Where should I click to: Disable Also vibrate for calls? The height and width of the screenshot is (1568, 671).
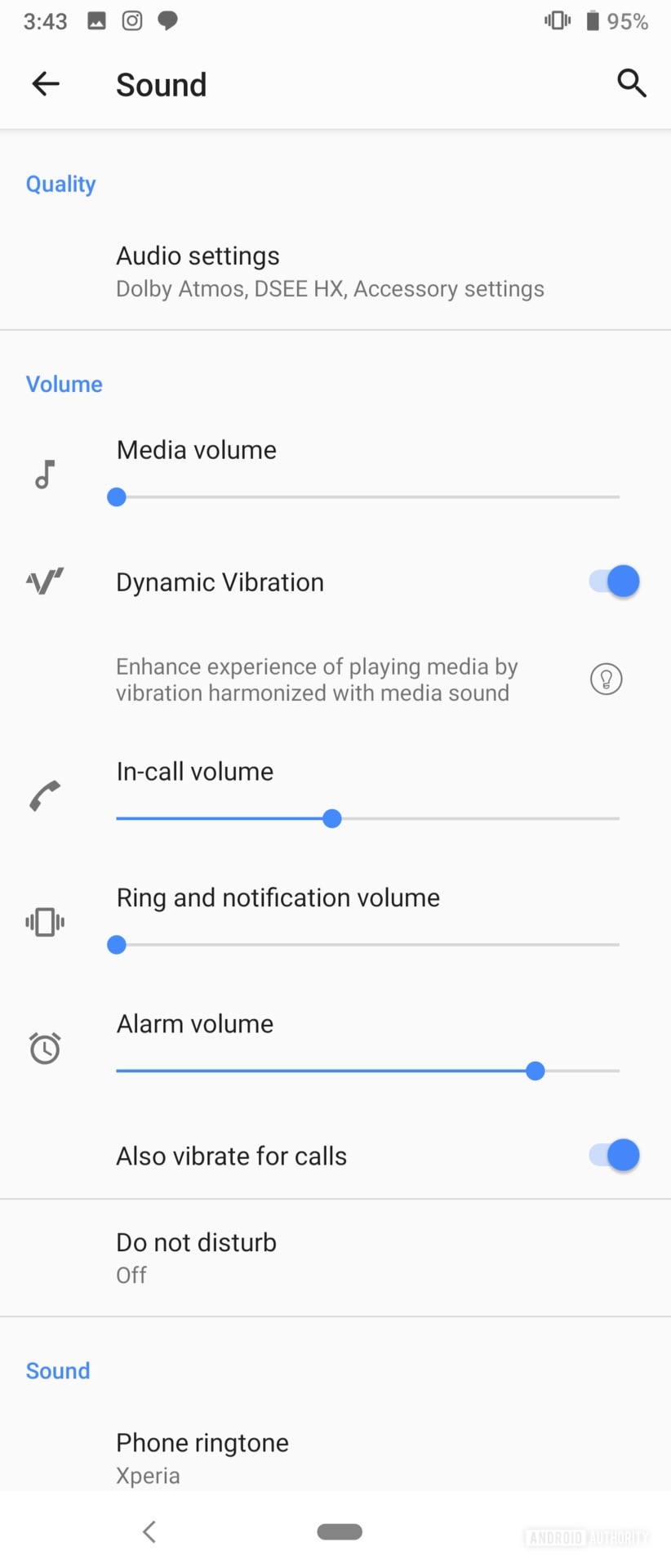[x=614, y=1156]
